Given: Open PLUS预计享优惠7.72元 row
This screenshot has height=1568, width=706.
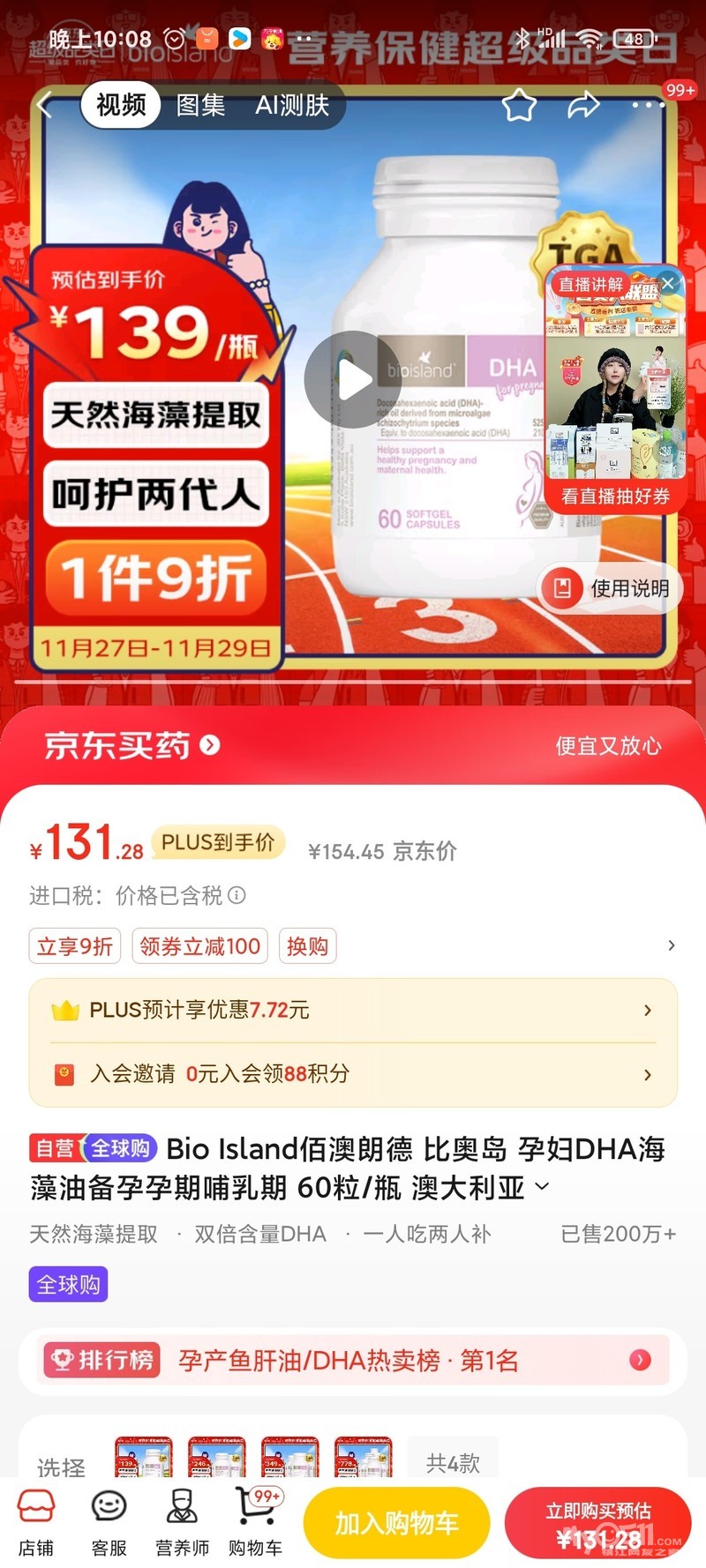Looking at the screenshot, I should pyautogui.click(x=353, y=1011).
